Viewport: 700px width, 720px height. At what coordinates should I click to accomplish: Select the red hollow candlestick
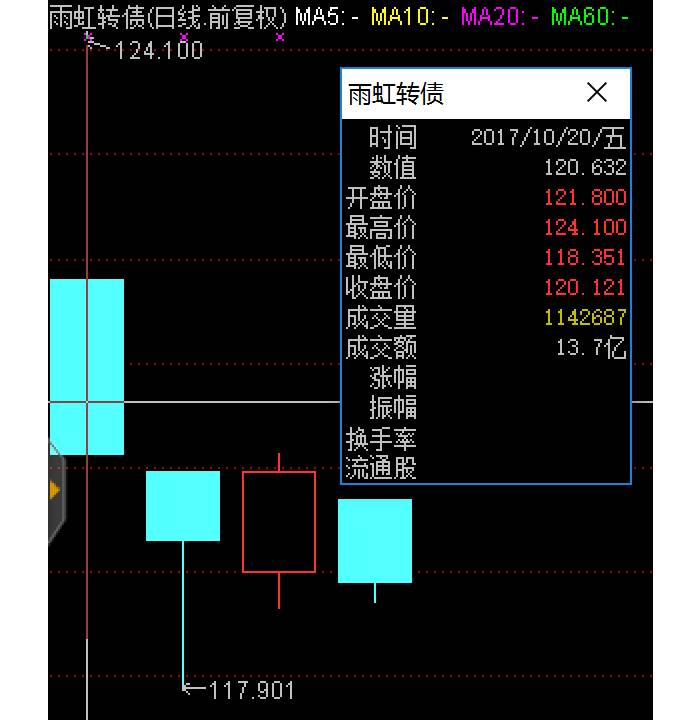279,521
